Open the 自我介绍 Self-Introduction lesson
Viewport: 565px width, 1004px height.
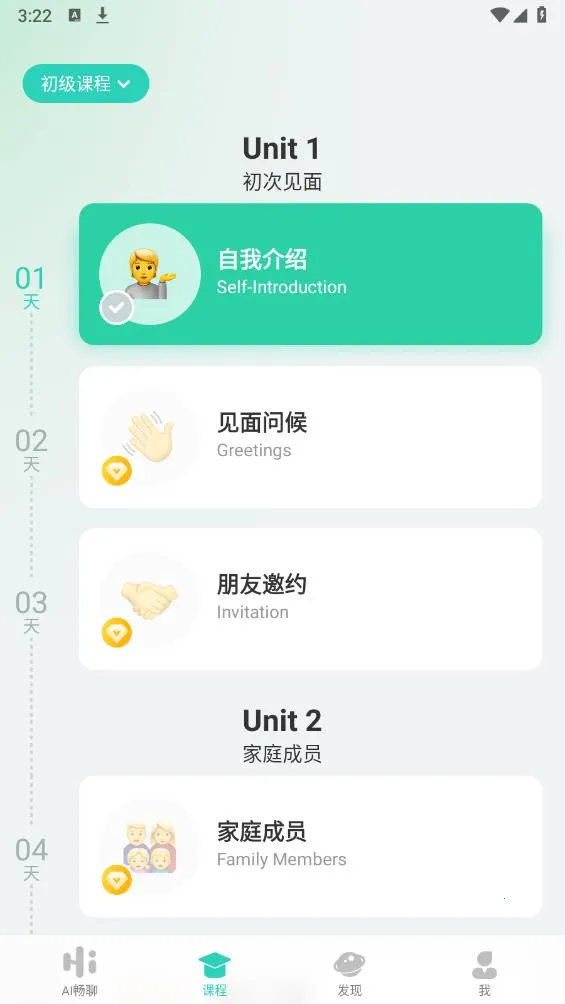tap(311, 274)
